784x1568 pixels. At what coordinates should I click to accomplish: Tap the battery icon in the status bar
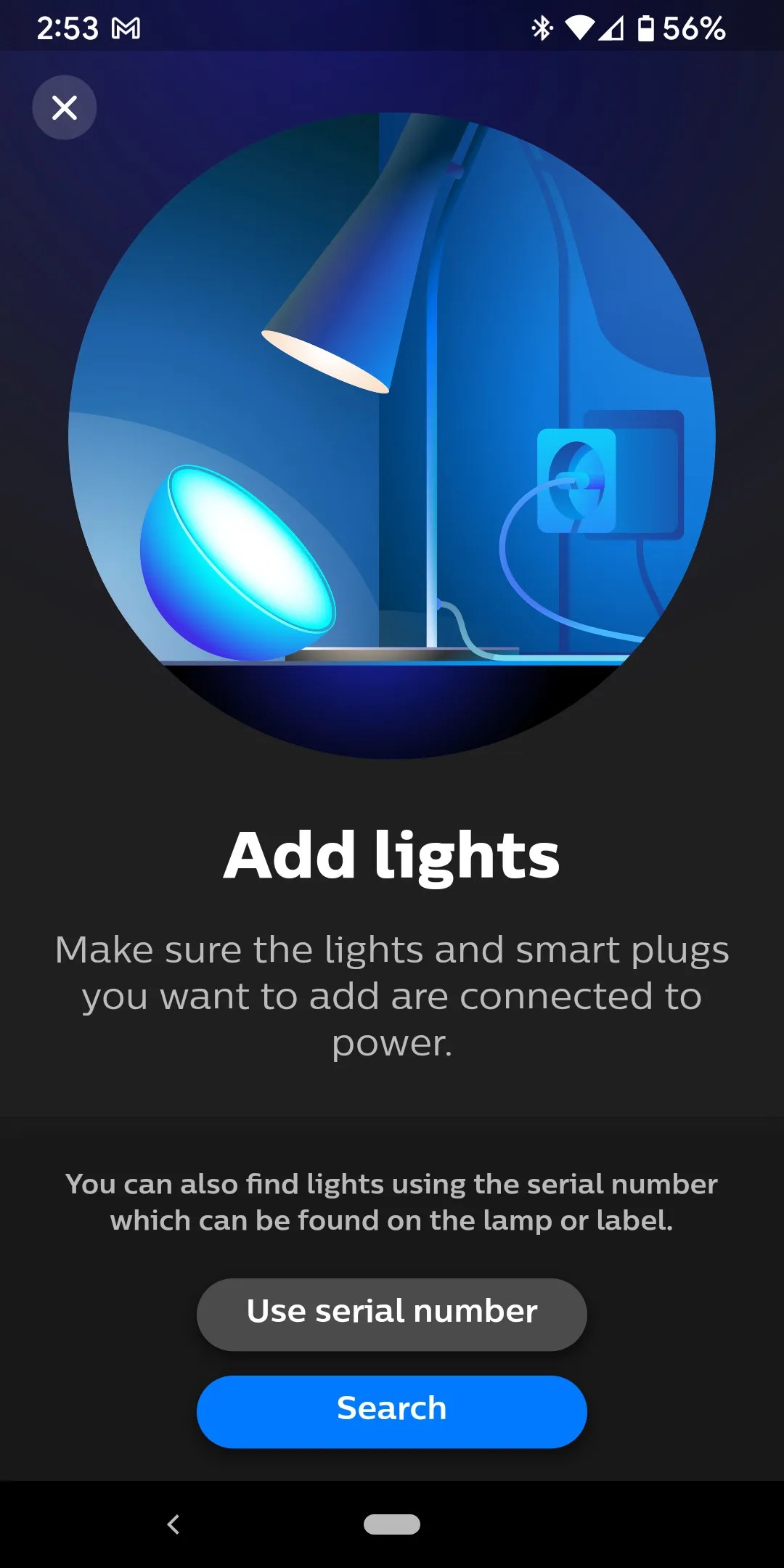pos(645,28)
